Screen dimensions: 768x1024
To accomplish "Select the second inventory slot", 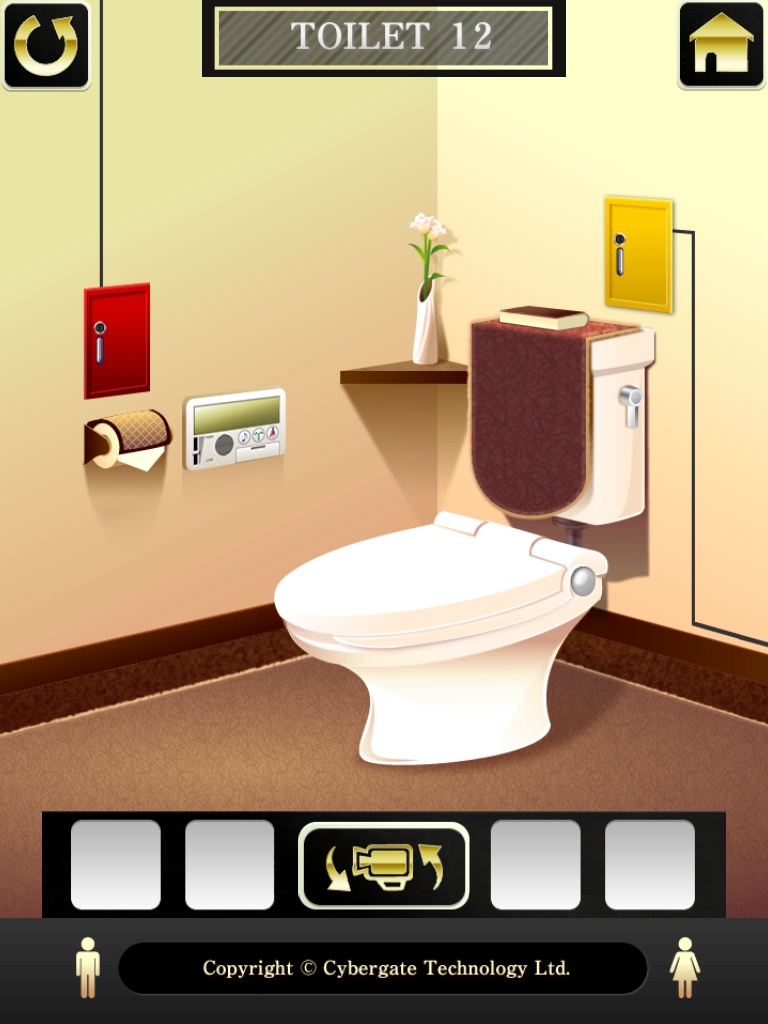I will tap(230, 865).
